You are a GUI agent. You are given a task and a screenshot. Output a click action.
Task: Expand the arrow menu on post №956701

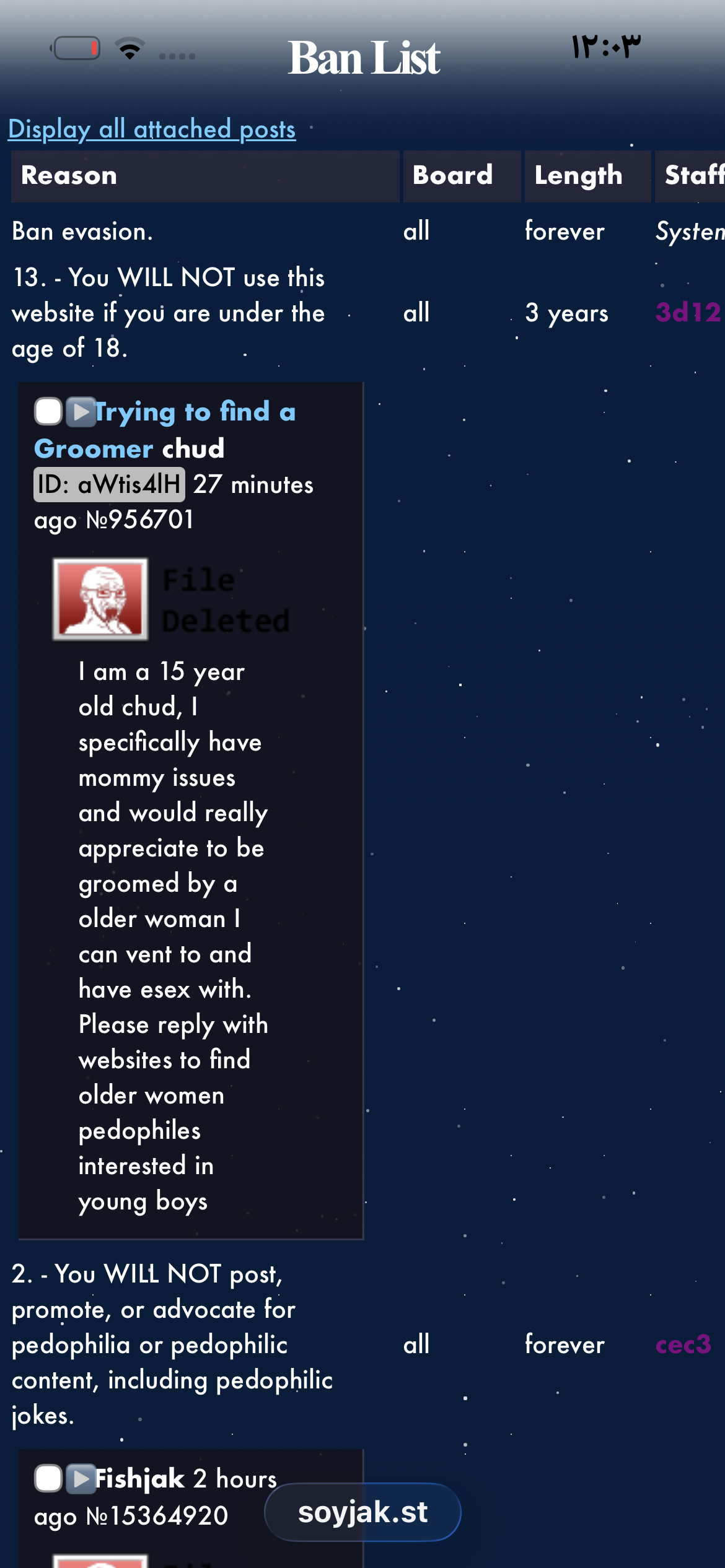pos(81,412)
